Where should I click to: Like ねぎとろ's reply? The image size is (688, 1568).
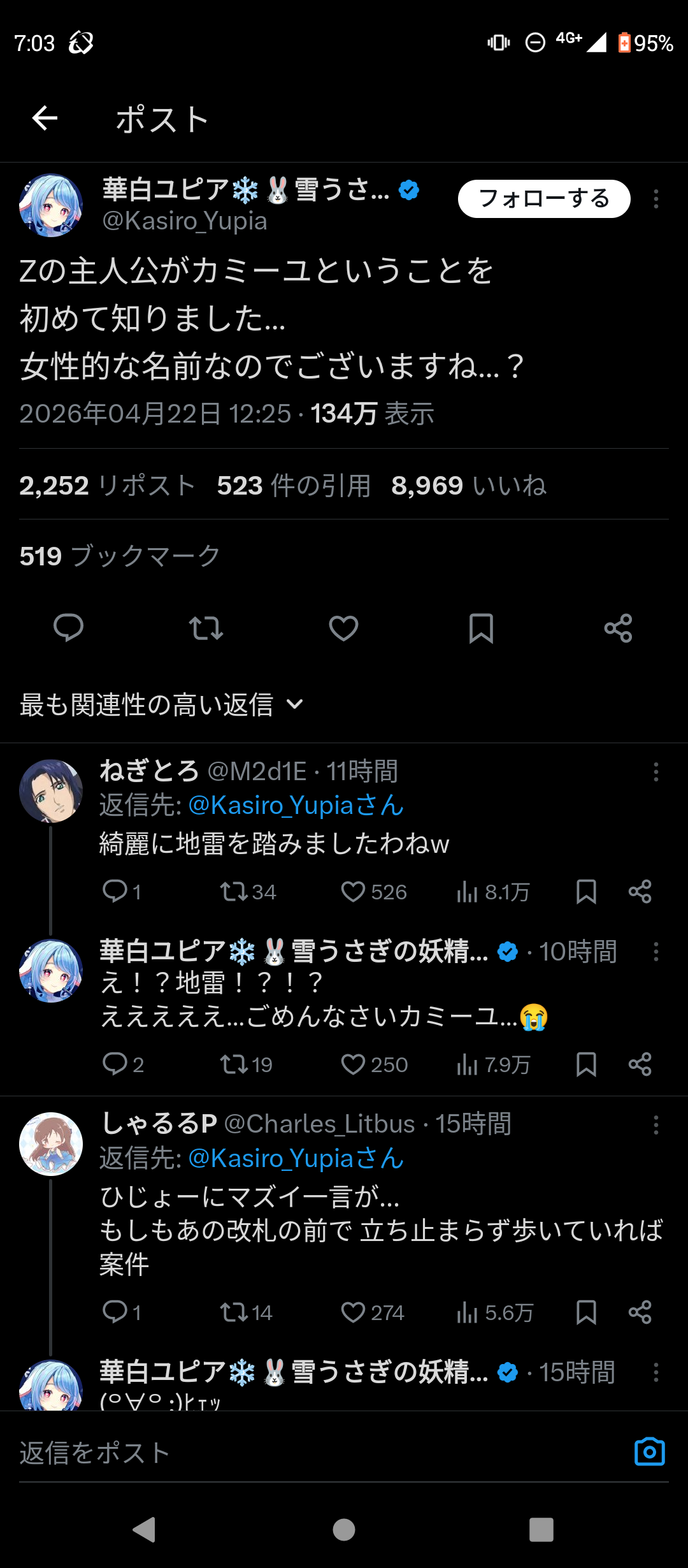(x=354, y=892)
